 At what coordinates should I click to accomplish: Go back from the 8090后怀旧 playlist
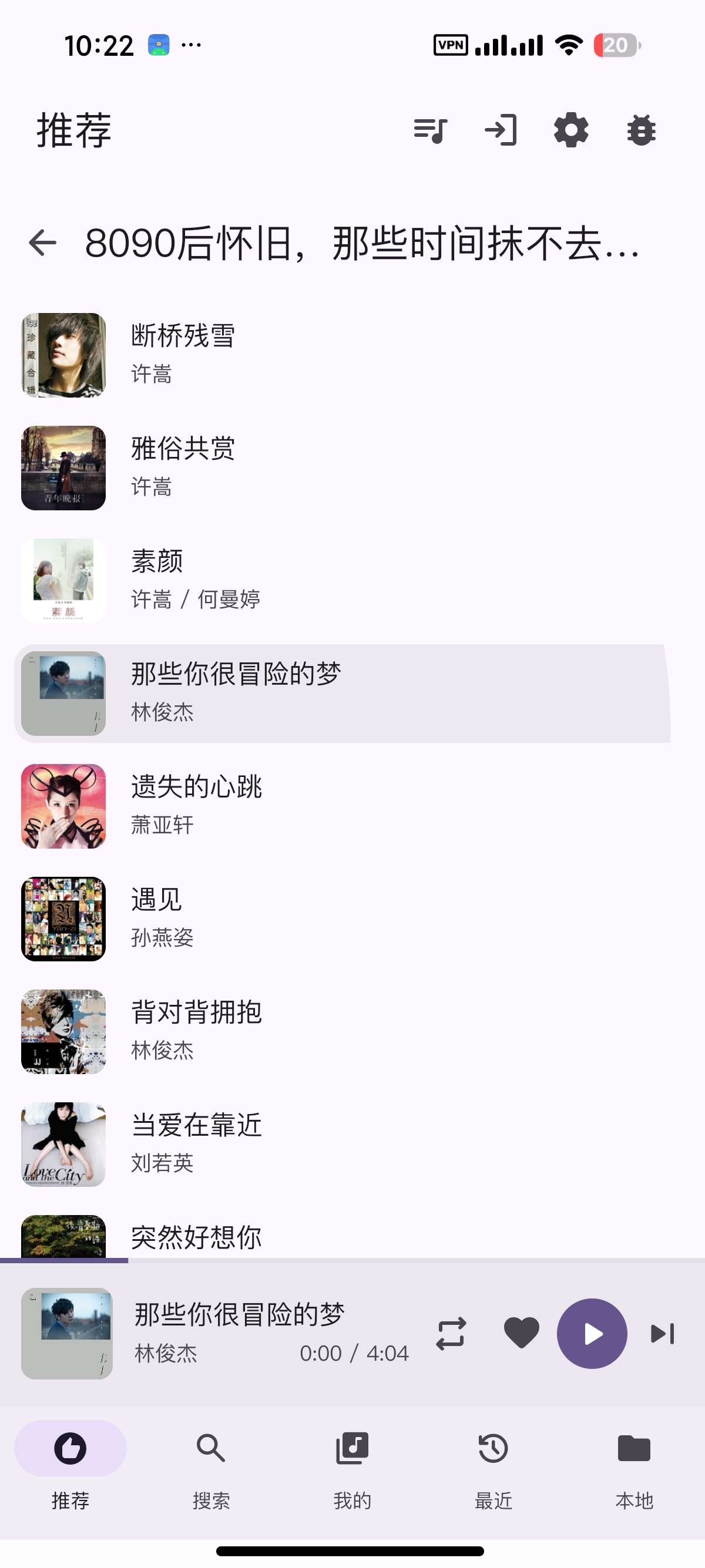tap(43, 243)
